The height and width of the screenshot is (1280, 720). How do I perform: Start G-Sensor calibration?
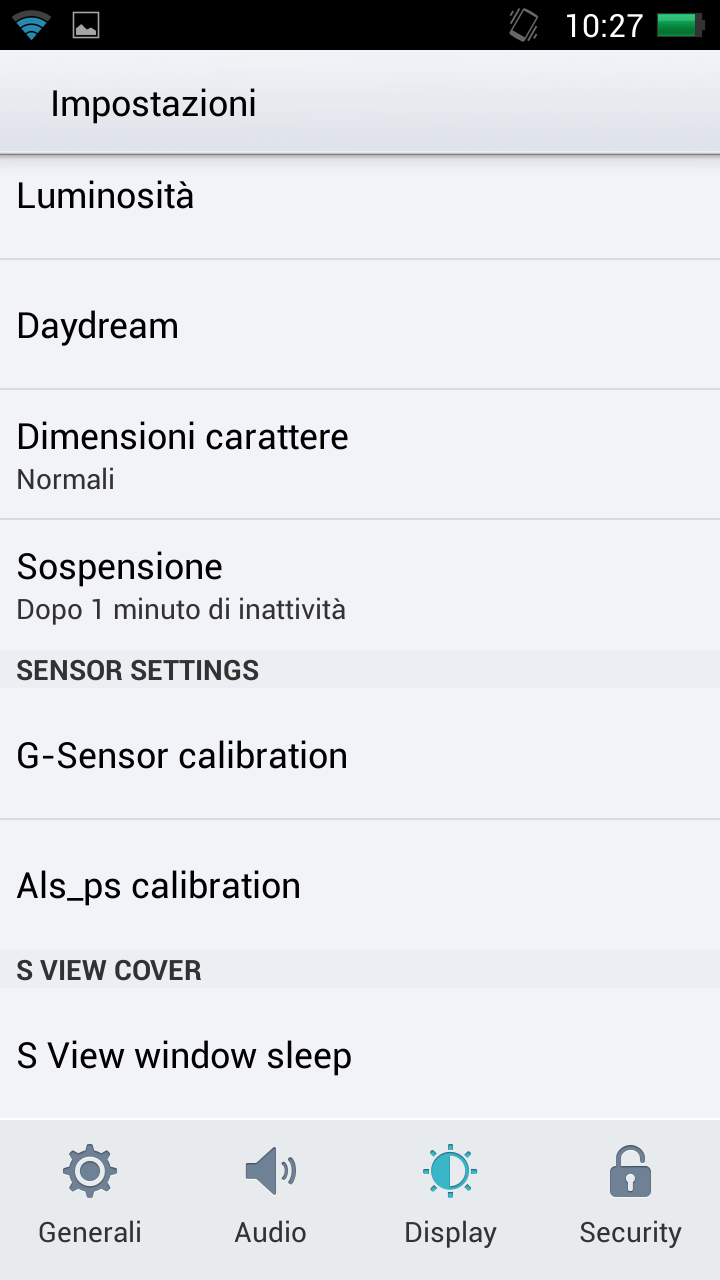pos(360,755)
